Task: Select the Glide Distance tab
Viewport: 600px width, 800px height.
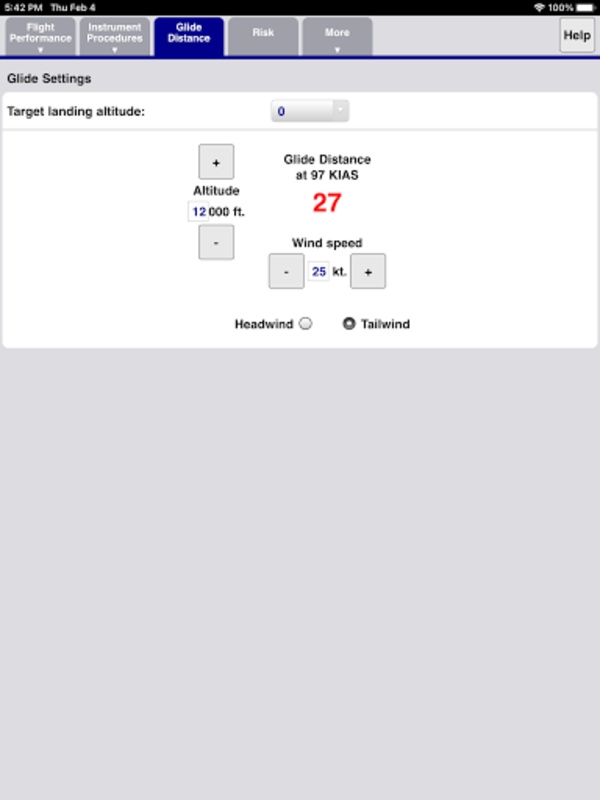Action: coord(189,37)
